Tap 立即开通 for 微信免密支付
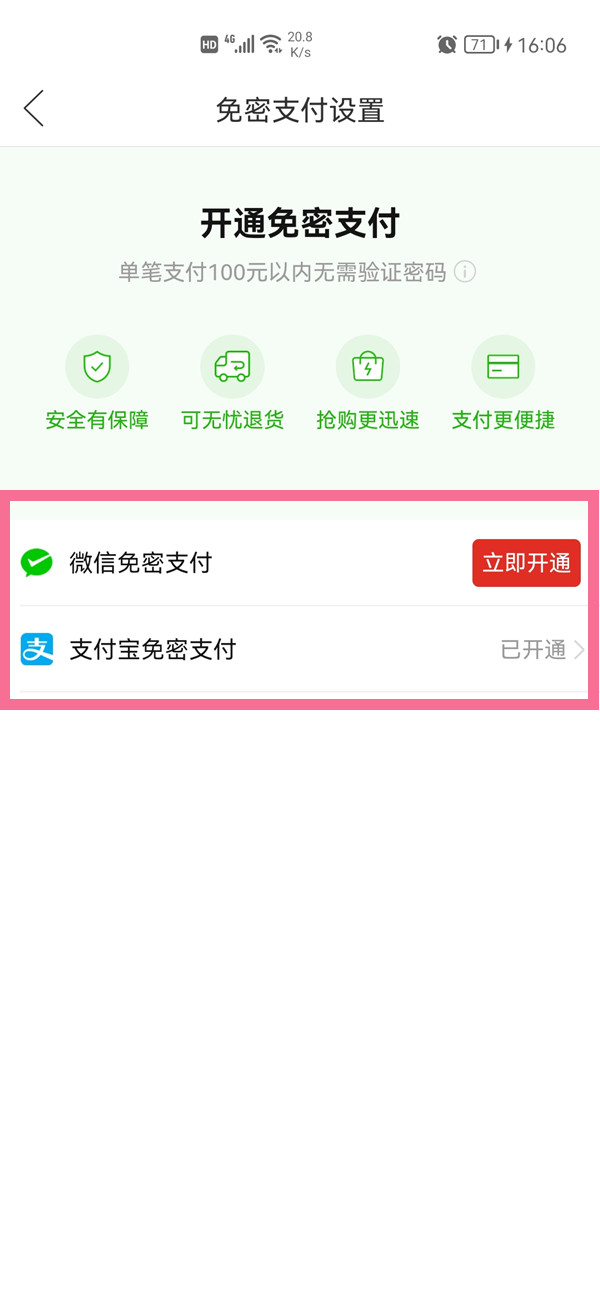This screenshot has height=1300, width=600. [x=526, y=563]
